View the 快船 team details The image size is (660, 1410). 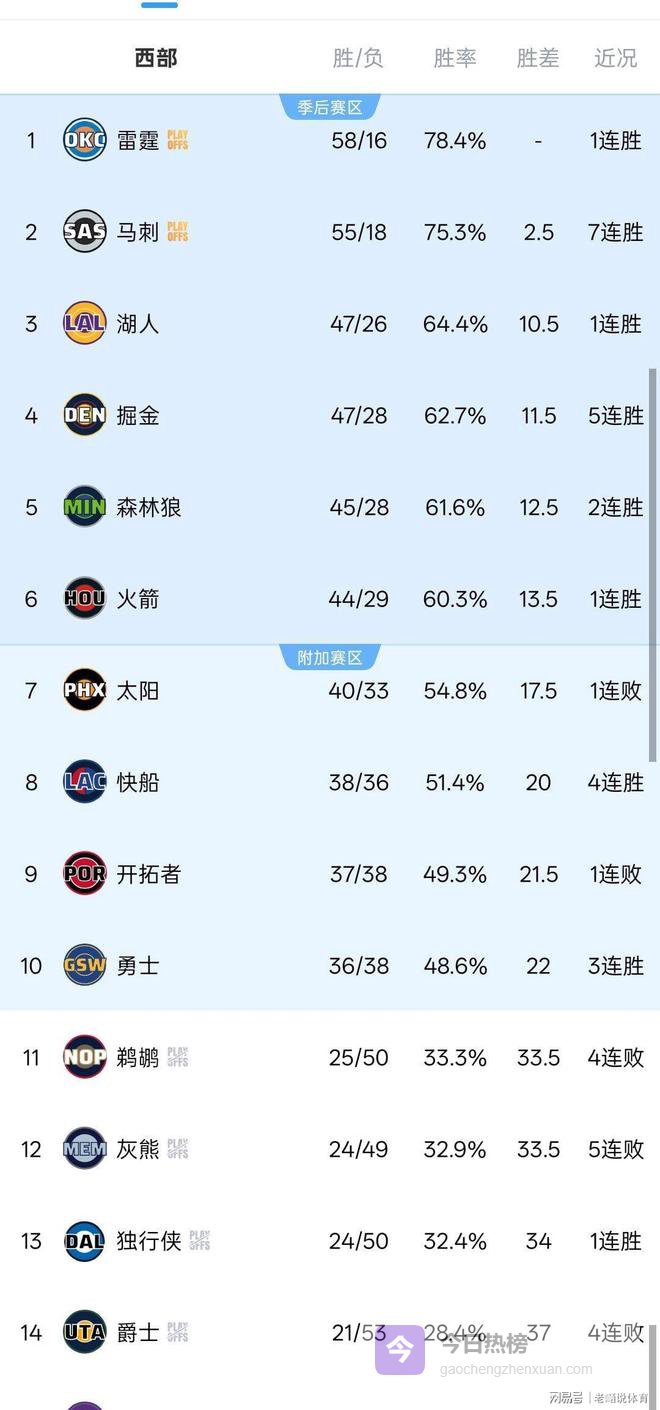coord(138,783)
